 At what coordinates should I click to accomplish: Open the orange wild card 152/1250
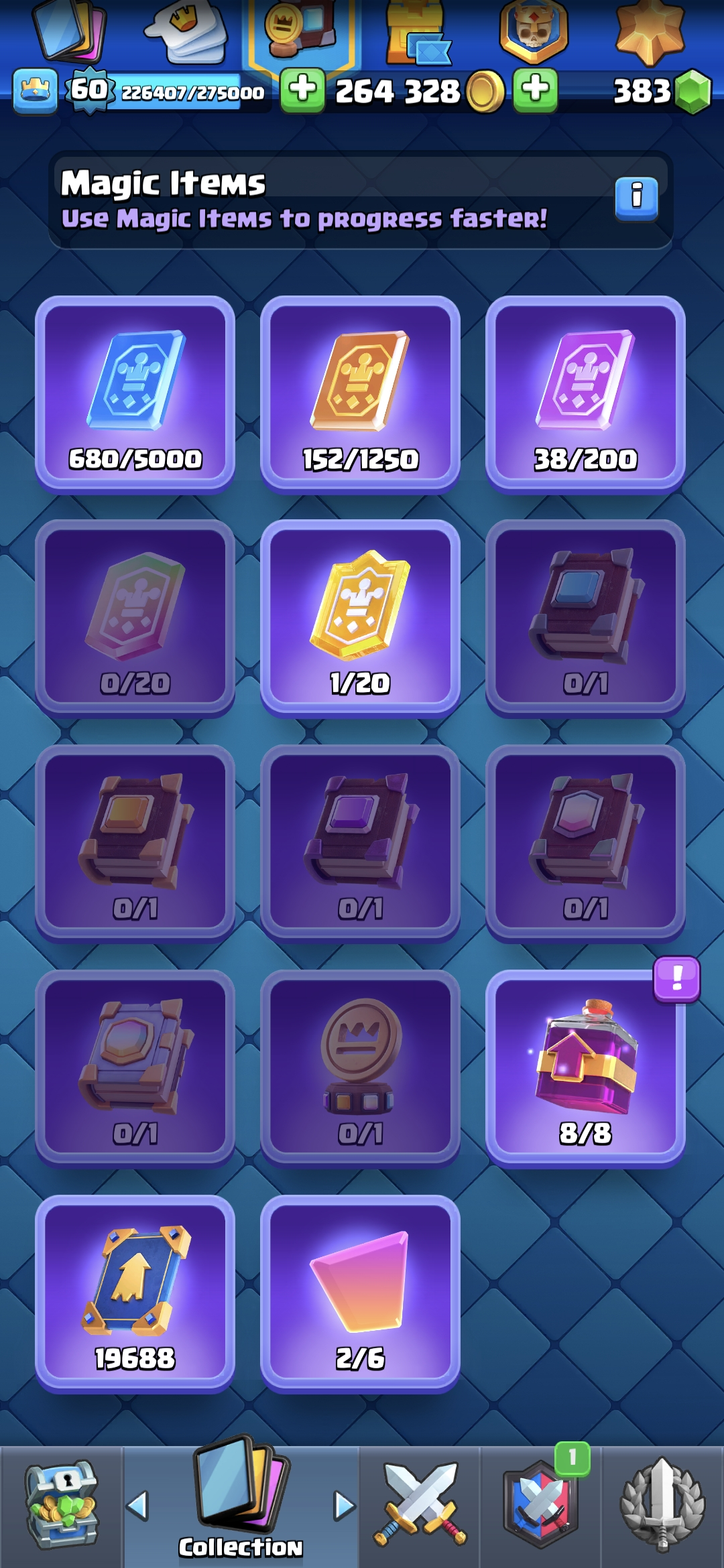point(360,395)
